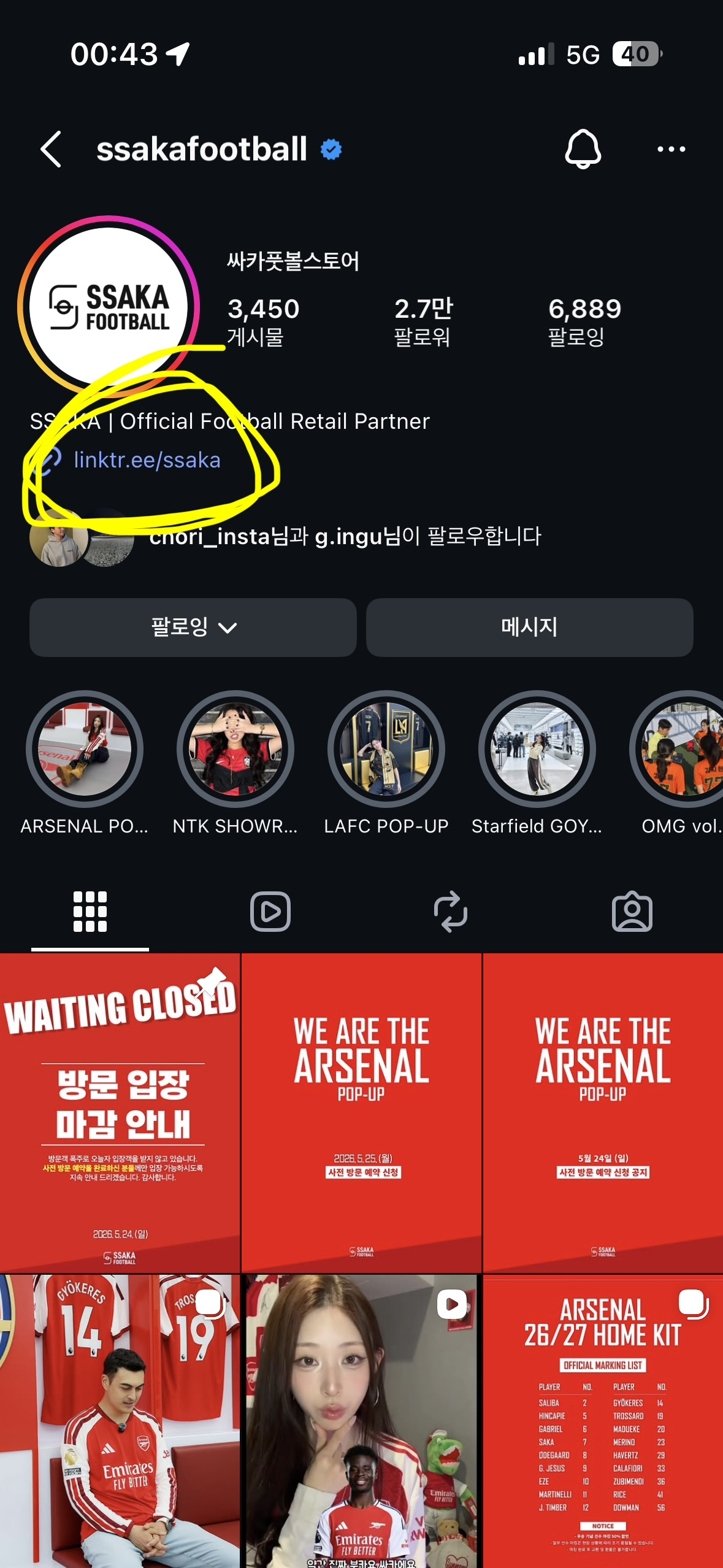Screen dimensions: 723x1568
Task: Tap the 메시지 message button
Action: tap(529, 627)
